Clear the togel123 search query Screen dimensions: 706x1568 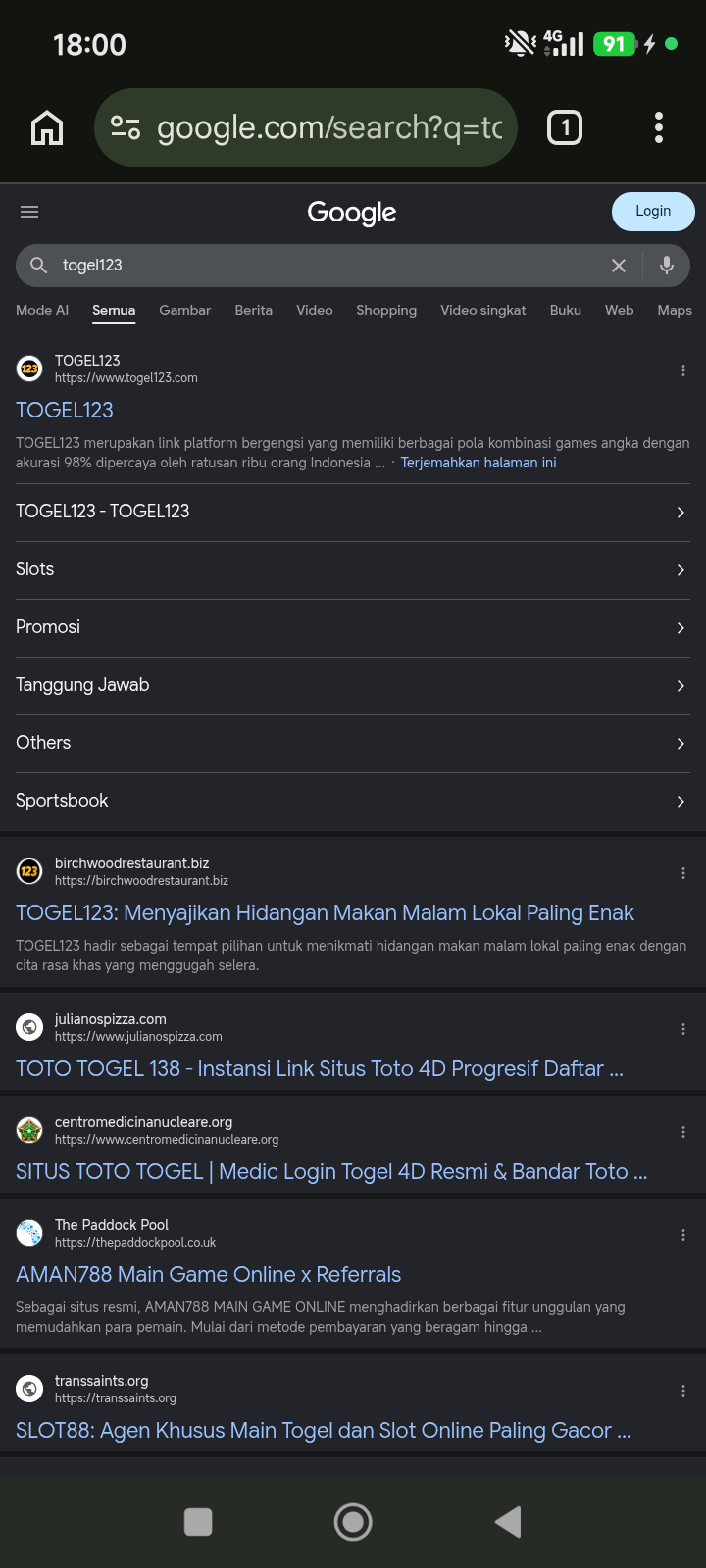coord(619,266)
